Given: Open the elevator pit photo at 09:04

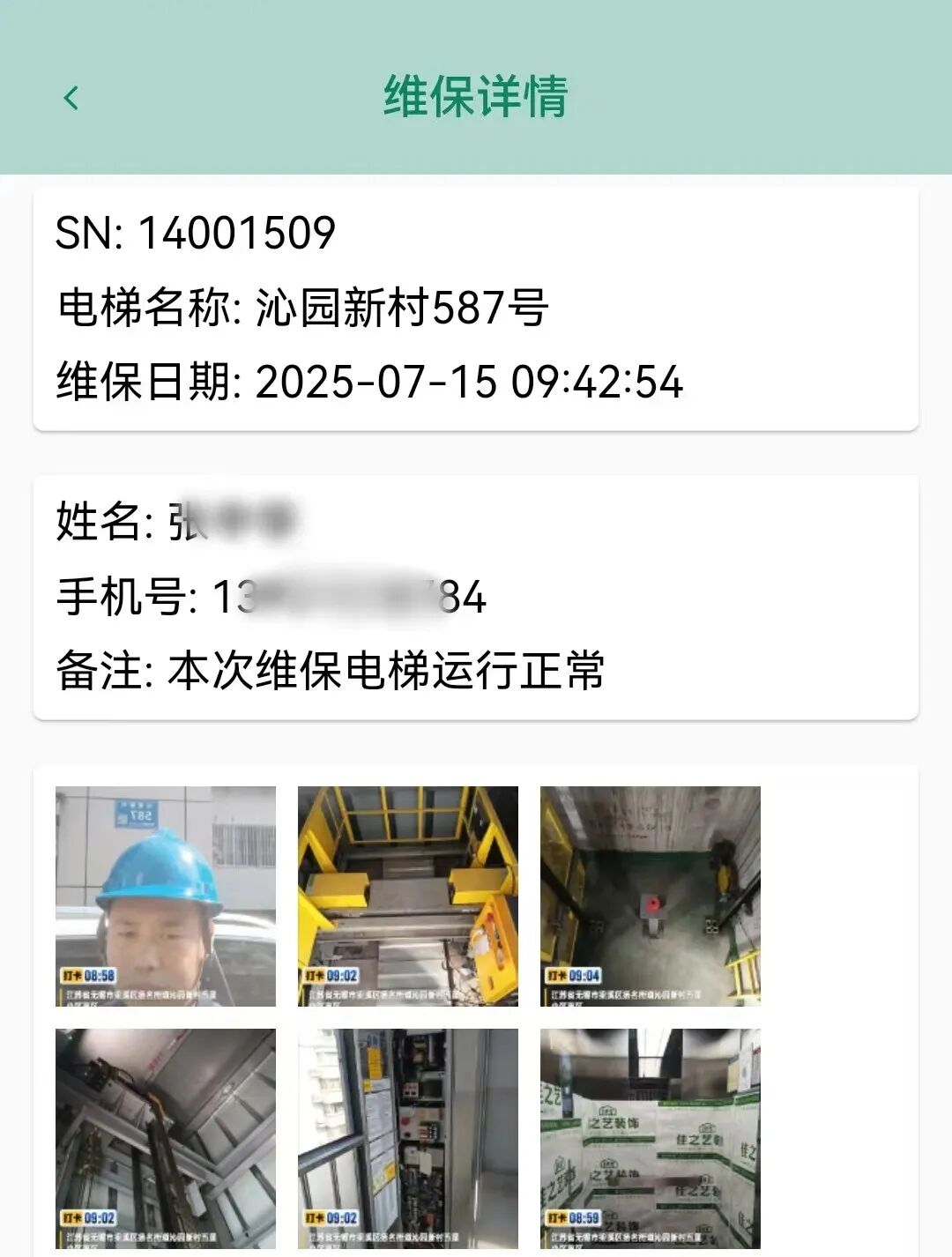Looking at the screenshot, I should 650,896.
